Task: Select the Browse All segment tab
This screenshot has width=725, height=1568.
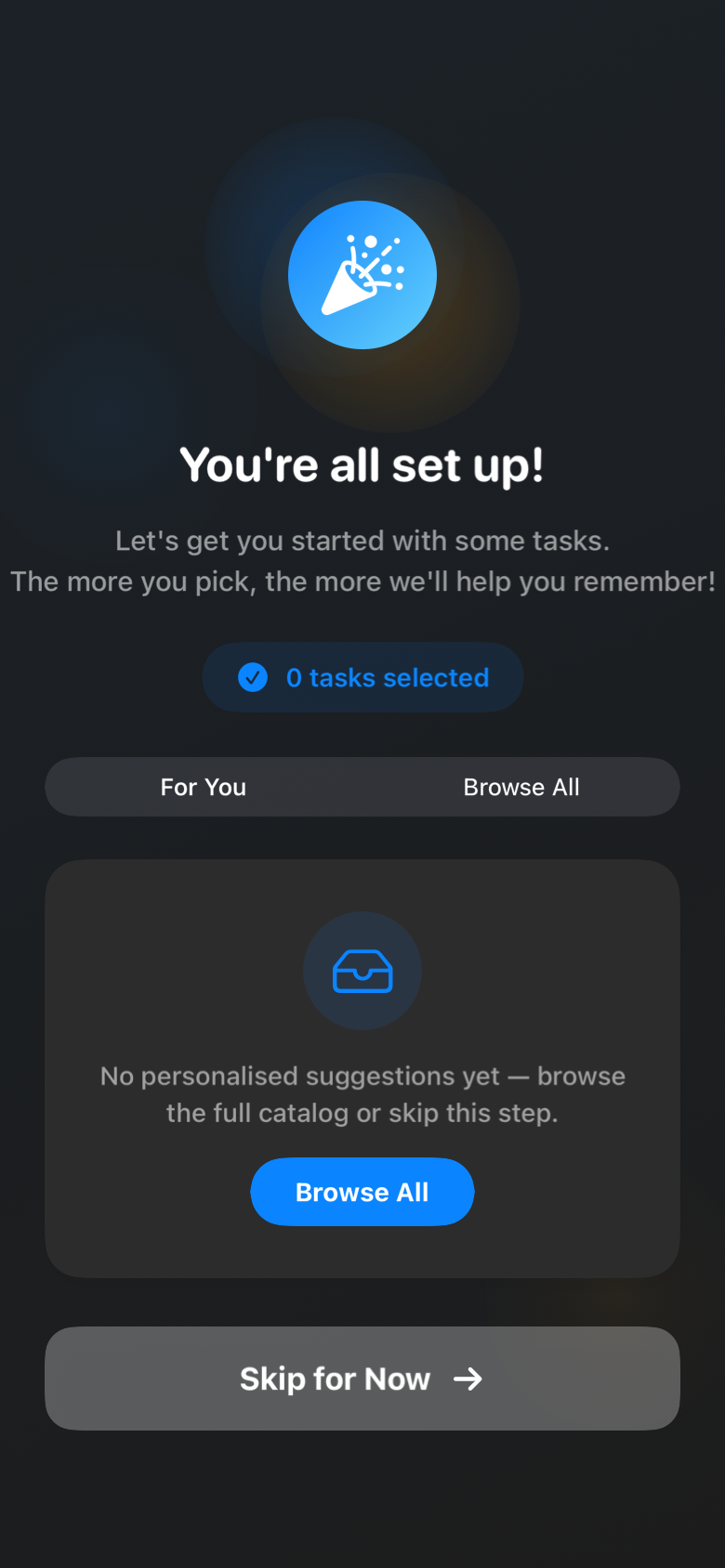Action: [521, 787]
